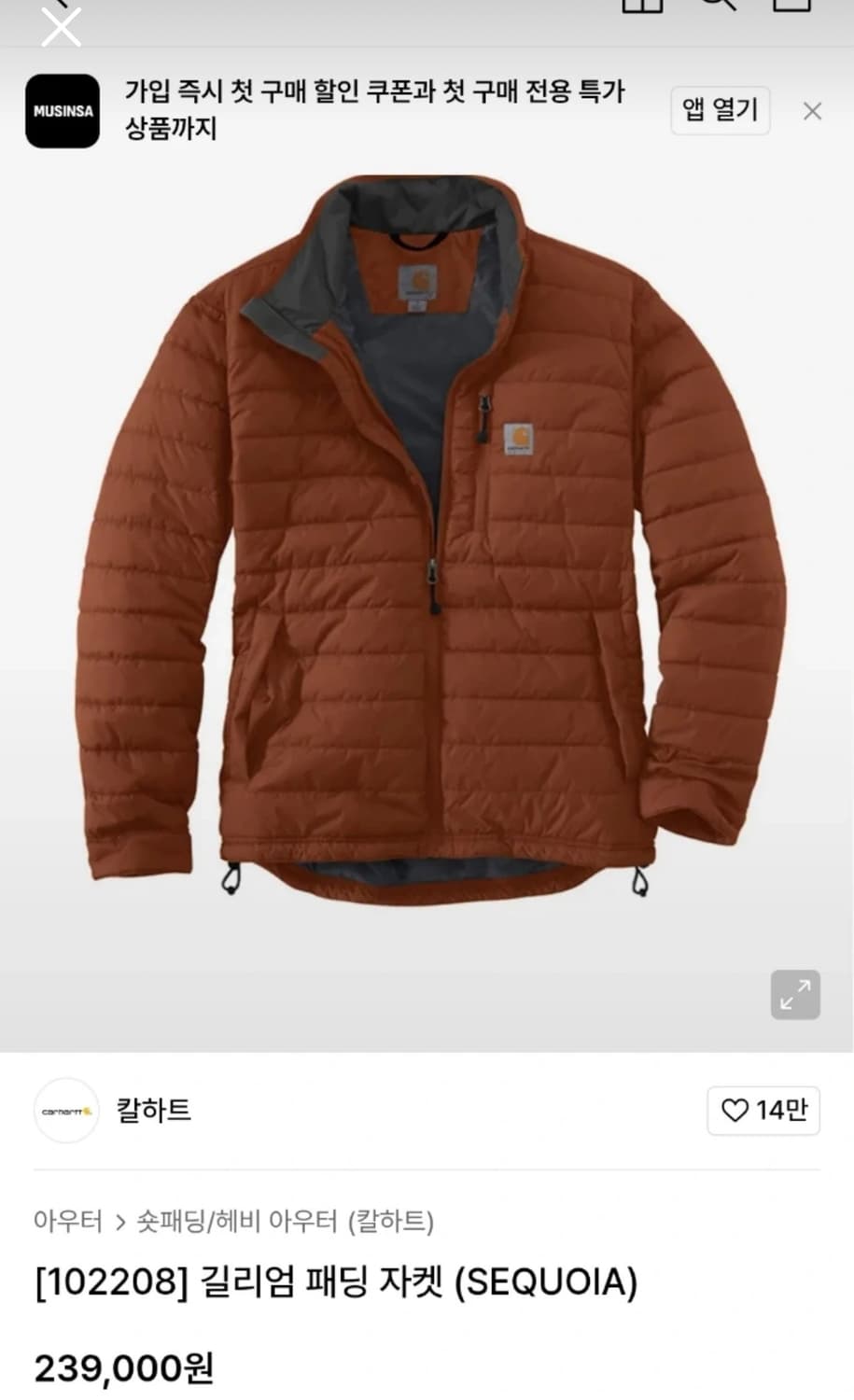The height and width of the screenshot is (1400, 854).
Task: Select the round Carhartt brand logo
Action: pyautogui.click(x=65, y=1111)
